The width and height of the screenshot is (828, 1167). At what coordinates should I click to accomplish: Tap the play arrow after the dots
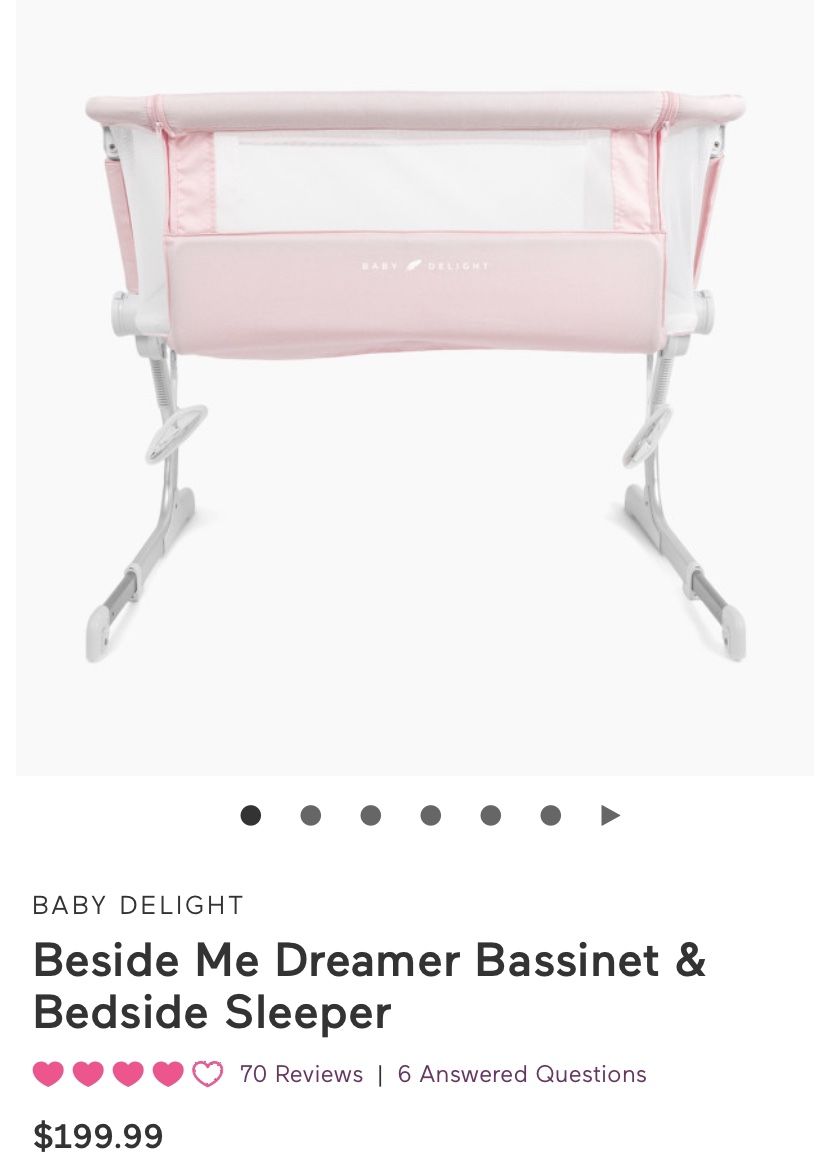click(611, 816)
